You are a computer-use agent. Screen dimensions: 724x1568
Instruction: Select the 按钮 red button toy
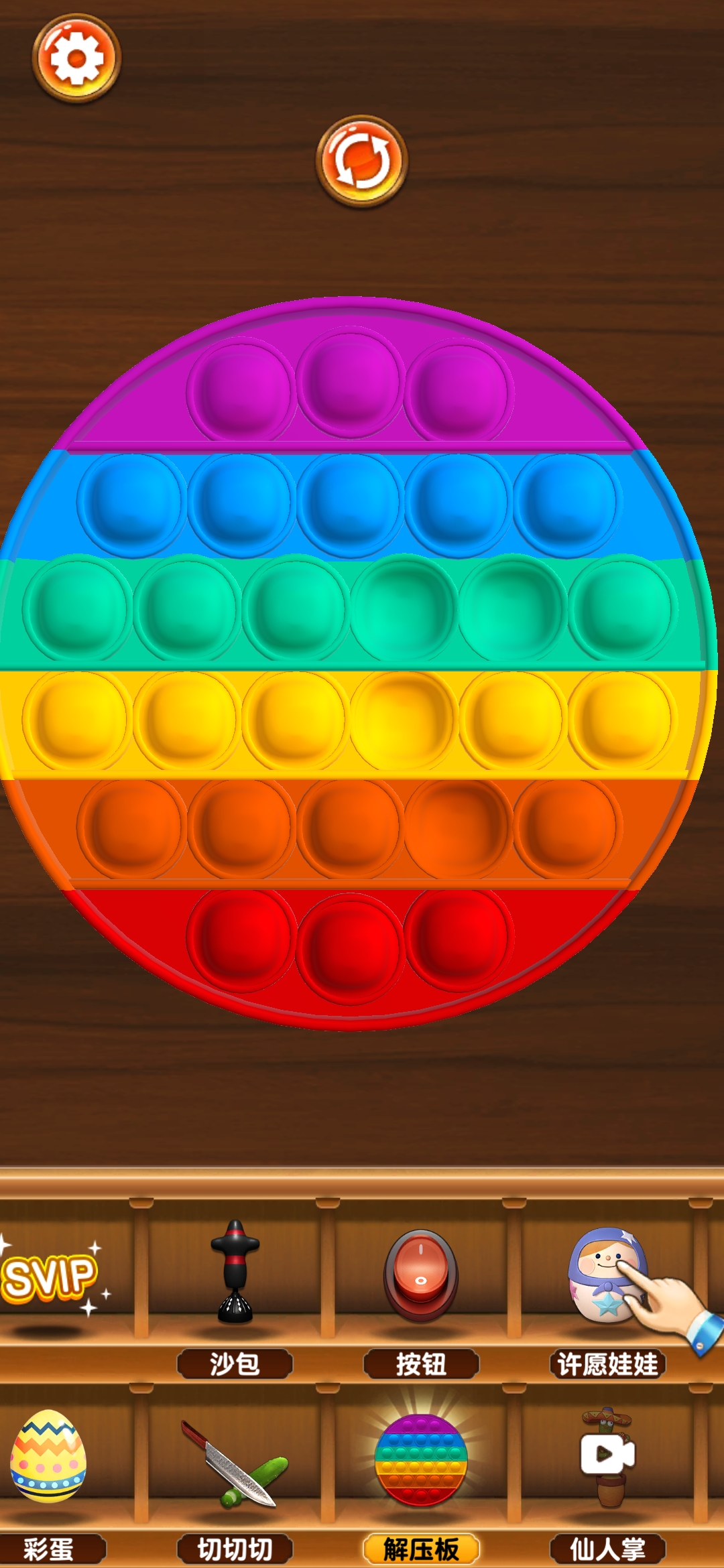(x=420, y=1275)
